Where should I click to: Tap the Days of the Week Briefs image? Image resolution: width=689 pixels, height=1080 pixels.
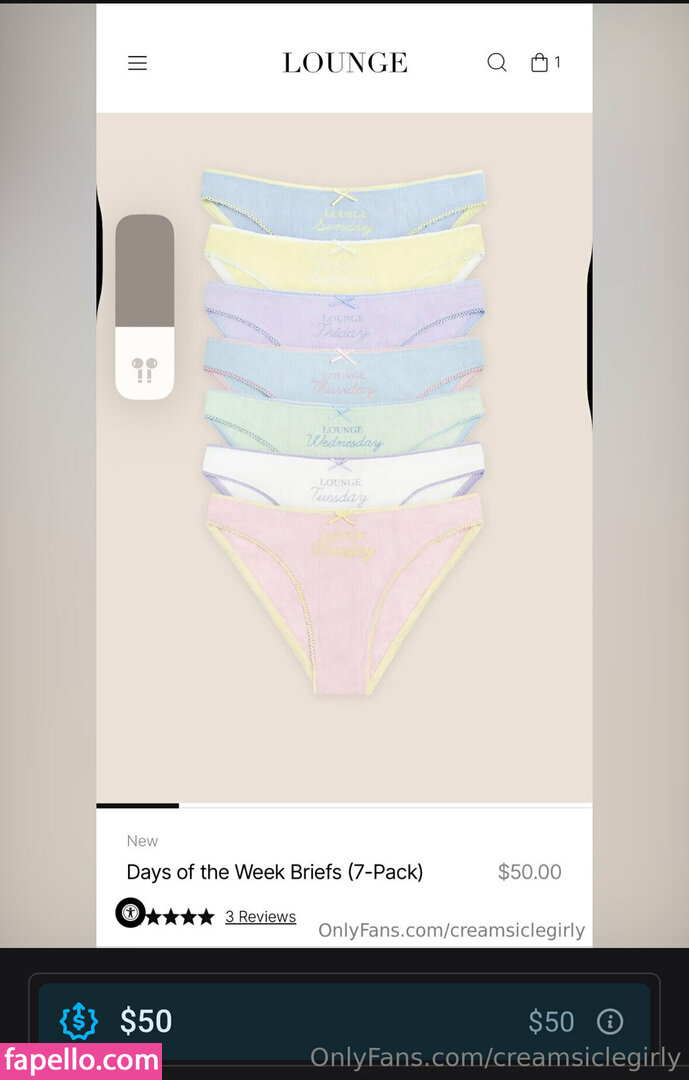point(344,430)
